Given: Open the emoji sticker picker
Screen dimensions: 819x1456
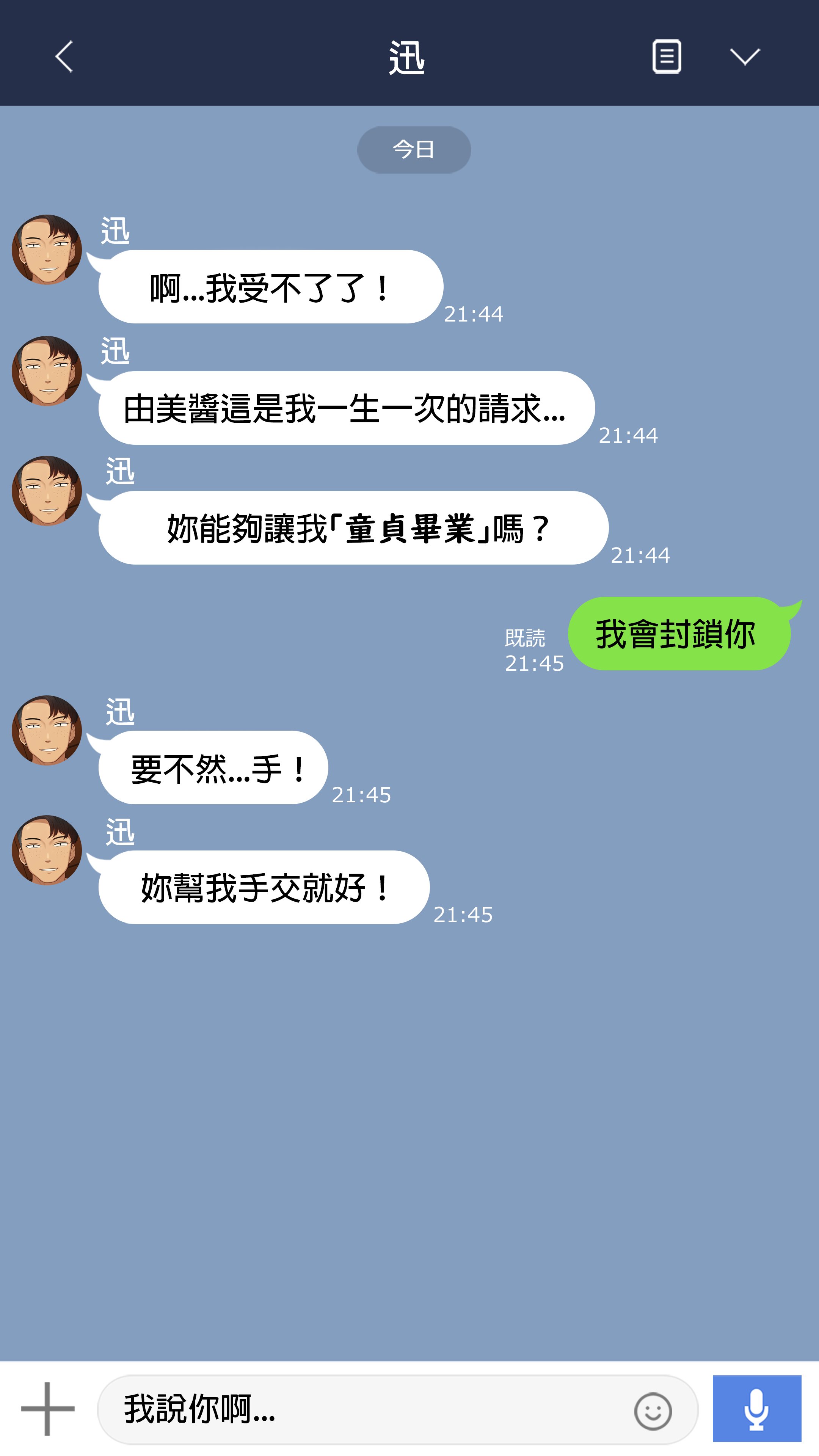Looking at the screenshot, I should (x=653, y=1411).
